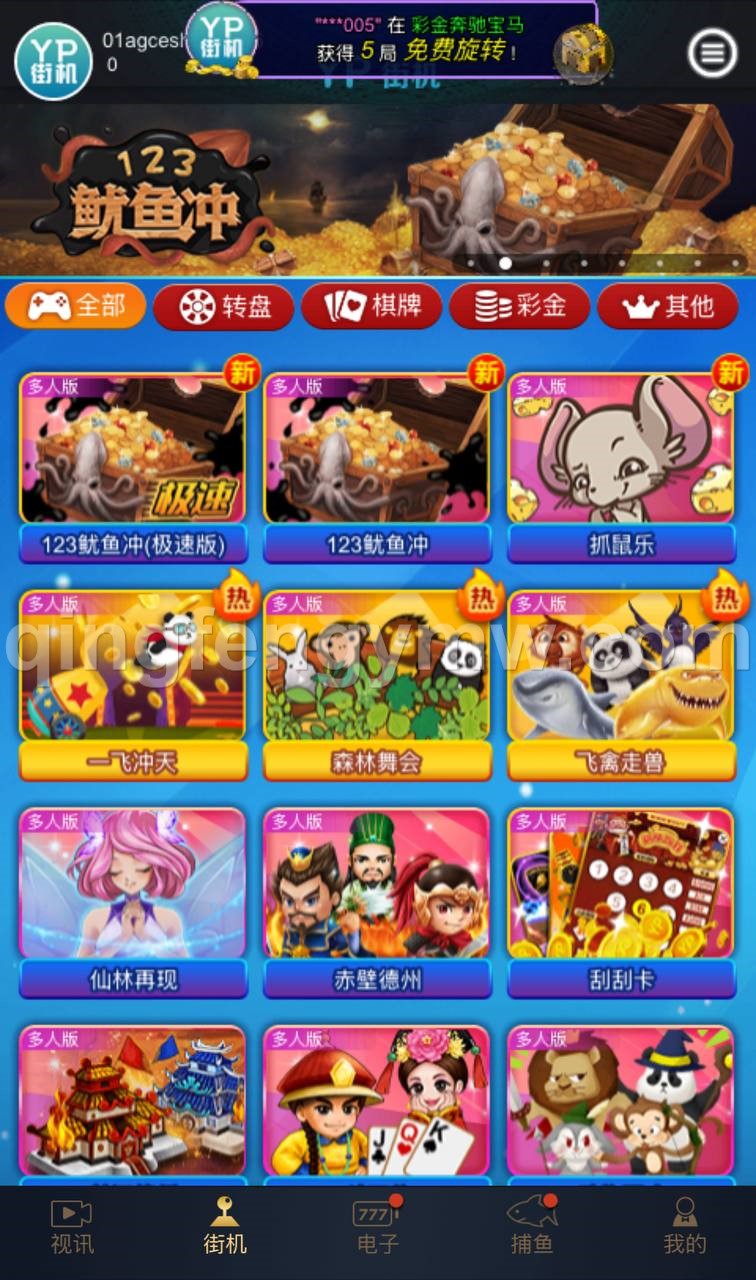This screenshot has height=1280, width=756.
Task: Open the hamburger menu icon
Action: pos(712,52)
